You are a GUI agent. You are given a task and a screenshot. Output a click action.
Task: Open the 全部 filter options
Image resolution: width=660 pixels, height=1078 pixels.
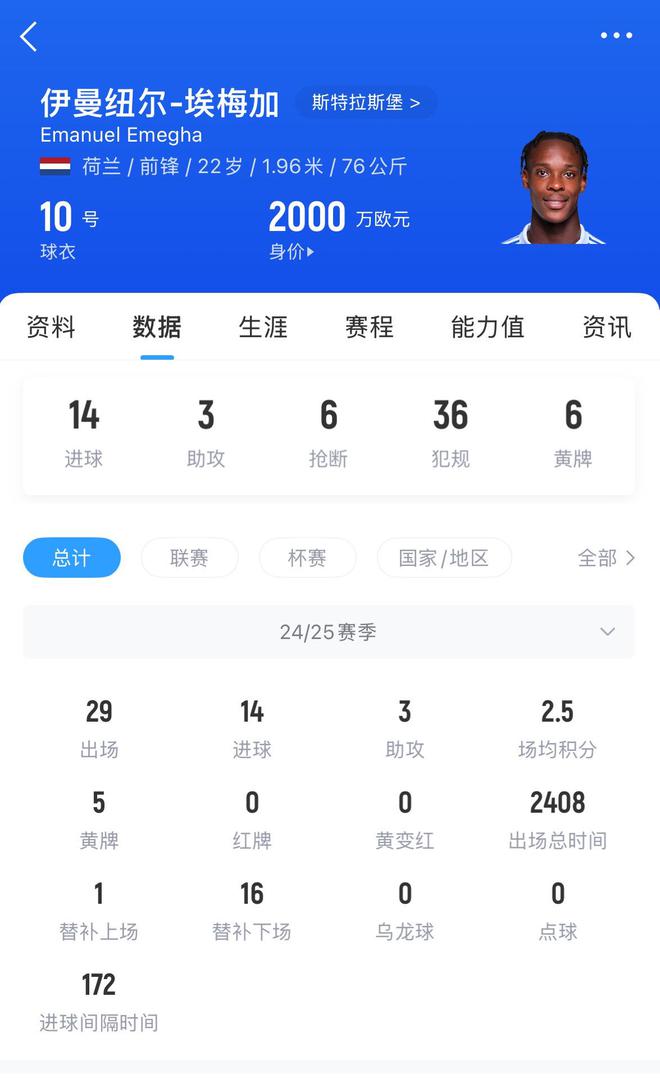tap(606, 558)
